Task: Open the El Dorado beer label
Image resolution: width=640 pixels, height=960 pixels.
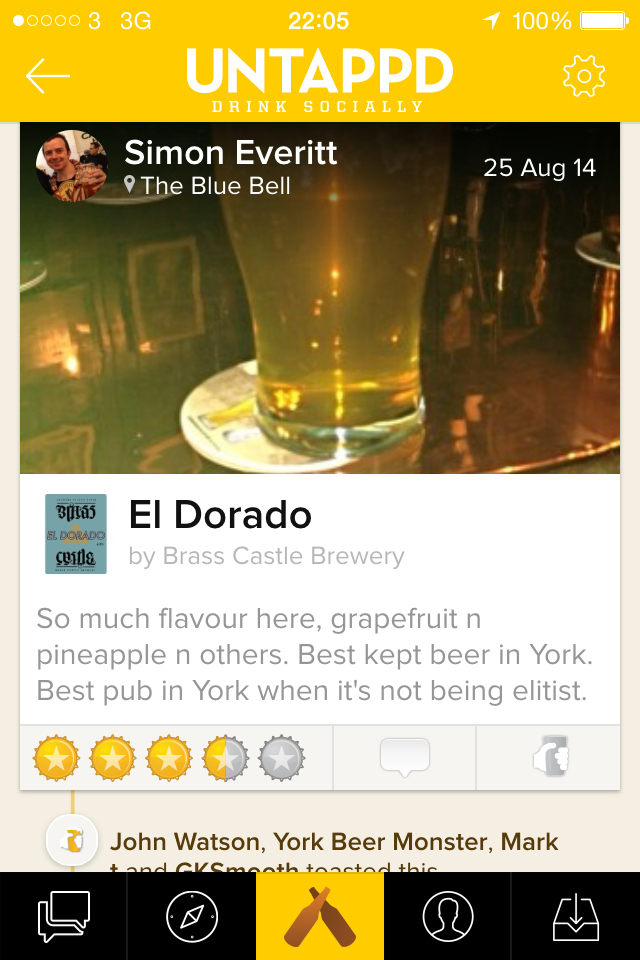Action: coord(76,534)
